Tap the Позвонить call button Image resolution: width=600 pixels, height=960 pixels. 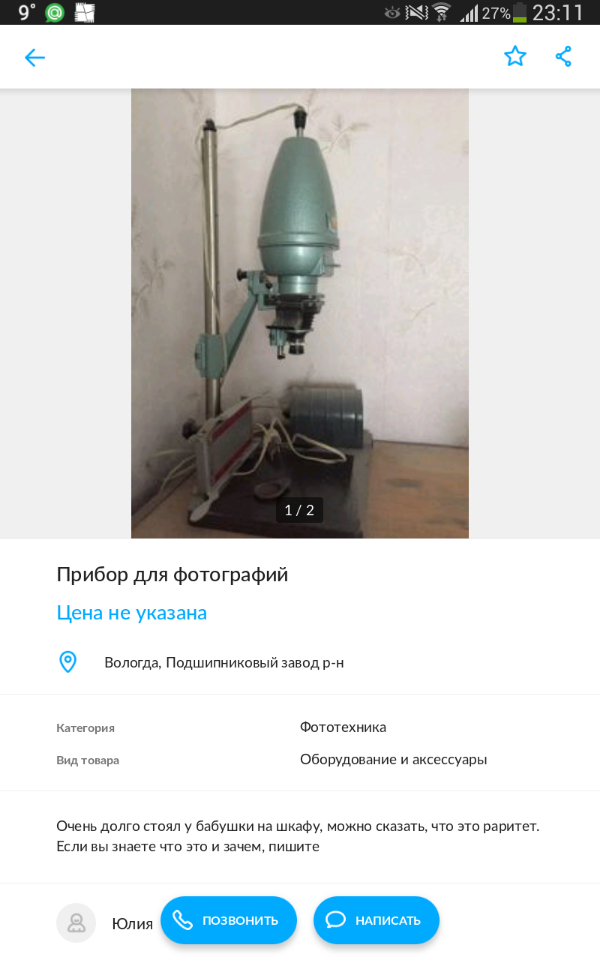[x=229, y=920]
